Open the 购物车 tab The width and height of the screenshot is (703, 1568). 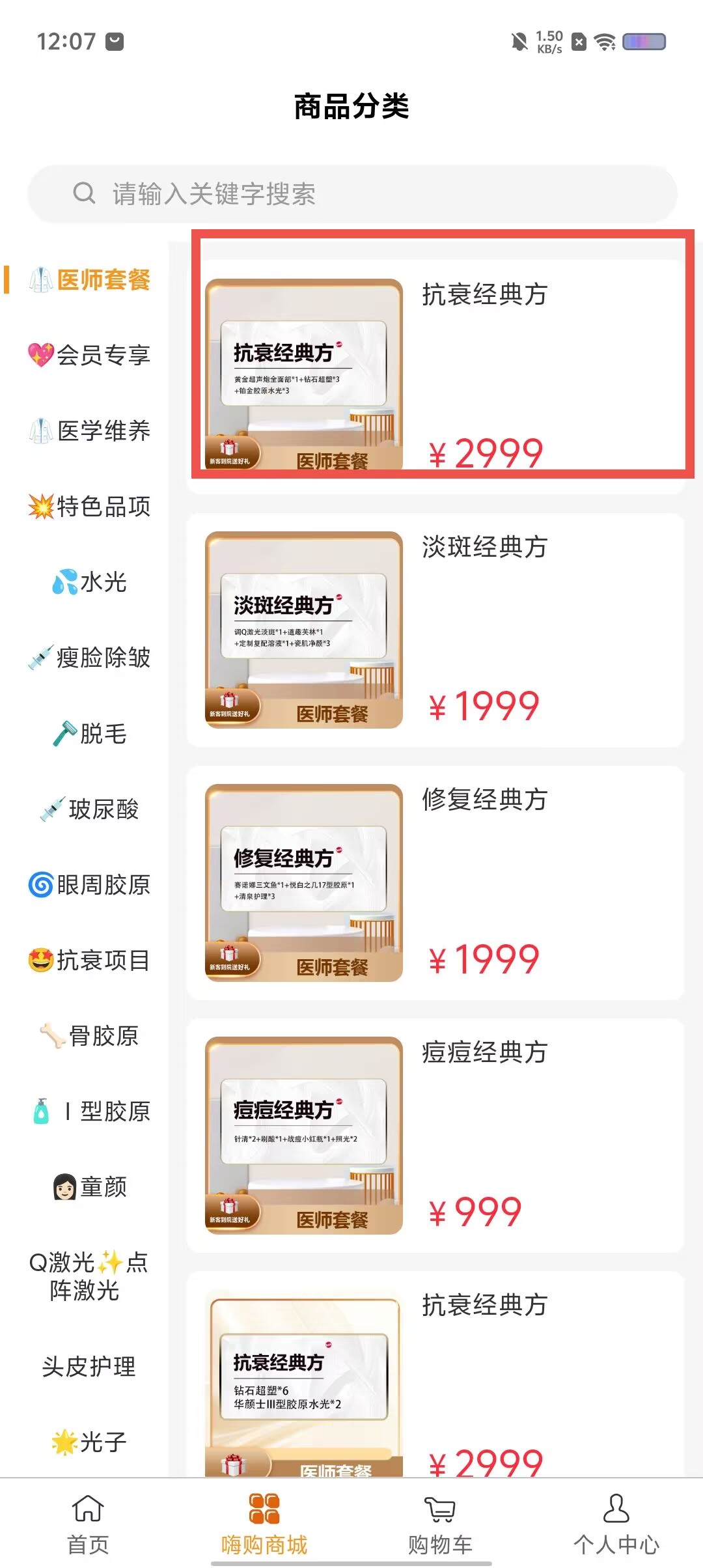coord(440,1524)
